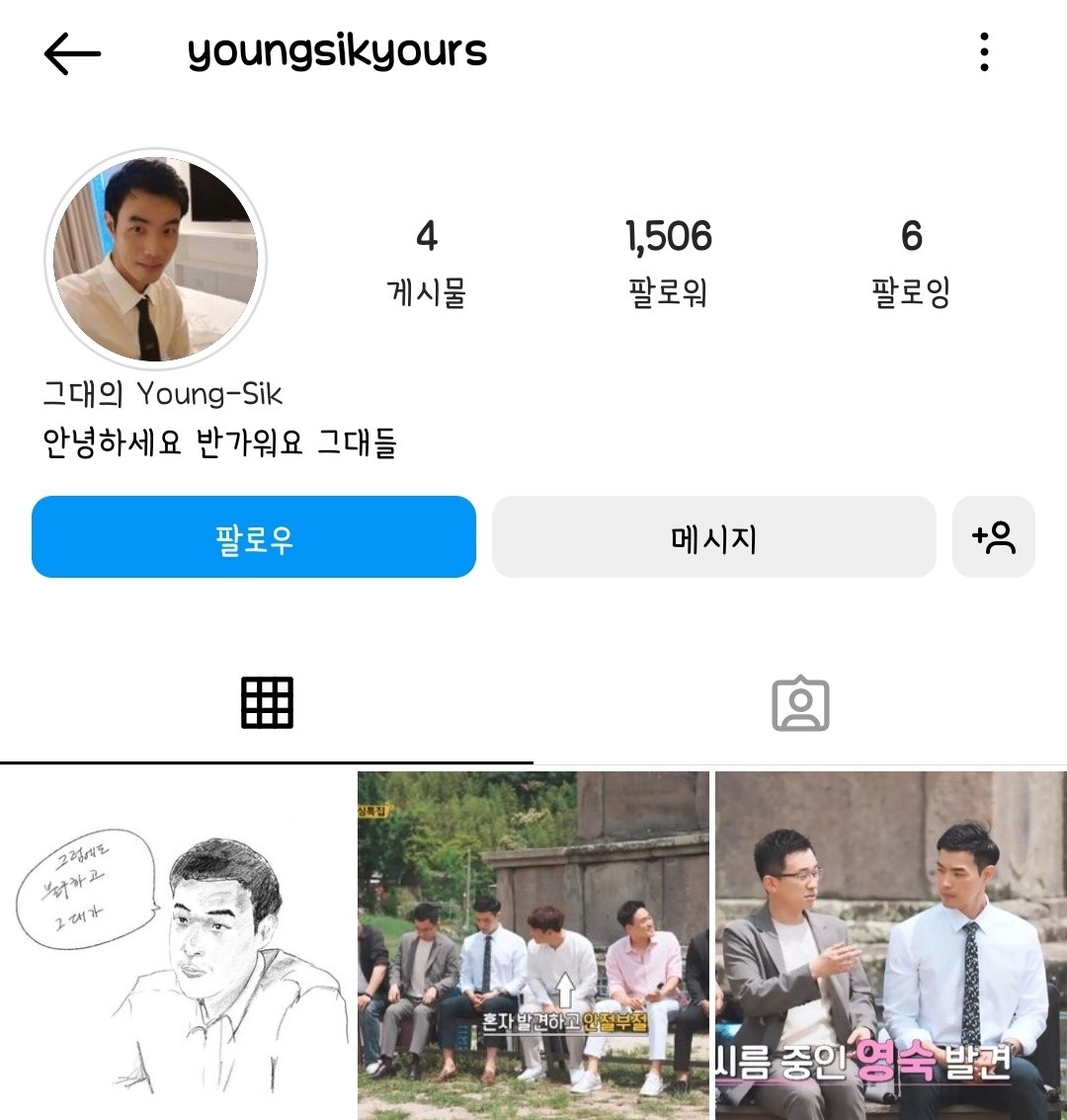This screenshot has height=1120, width=1067.
Task: Open the pencil sketch portrait post
Action: point(176,944)
